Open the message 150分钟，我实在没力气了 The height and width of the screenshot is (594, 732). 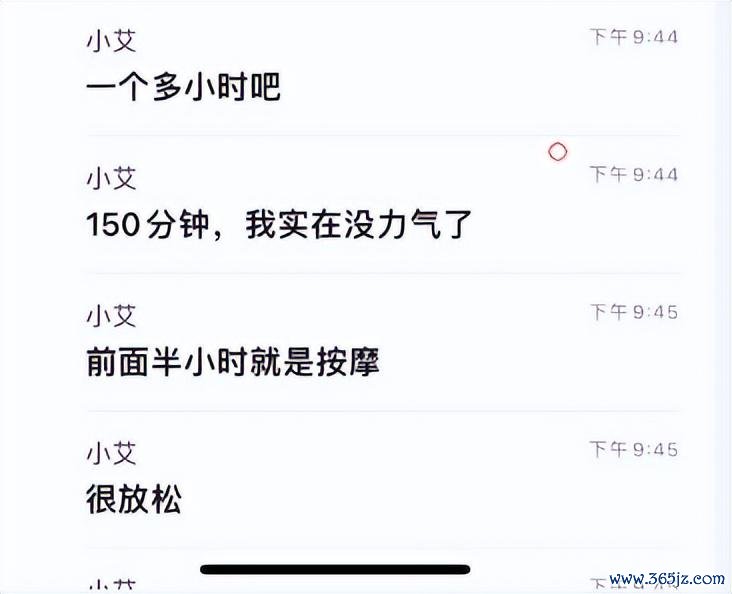[278, 225]
